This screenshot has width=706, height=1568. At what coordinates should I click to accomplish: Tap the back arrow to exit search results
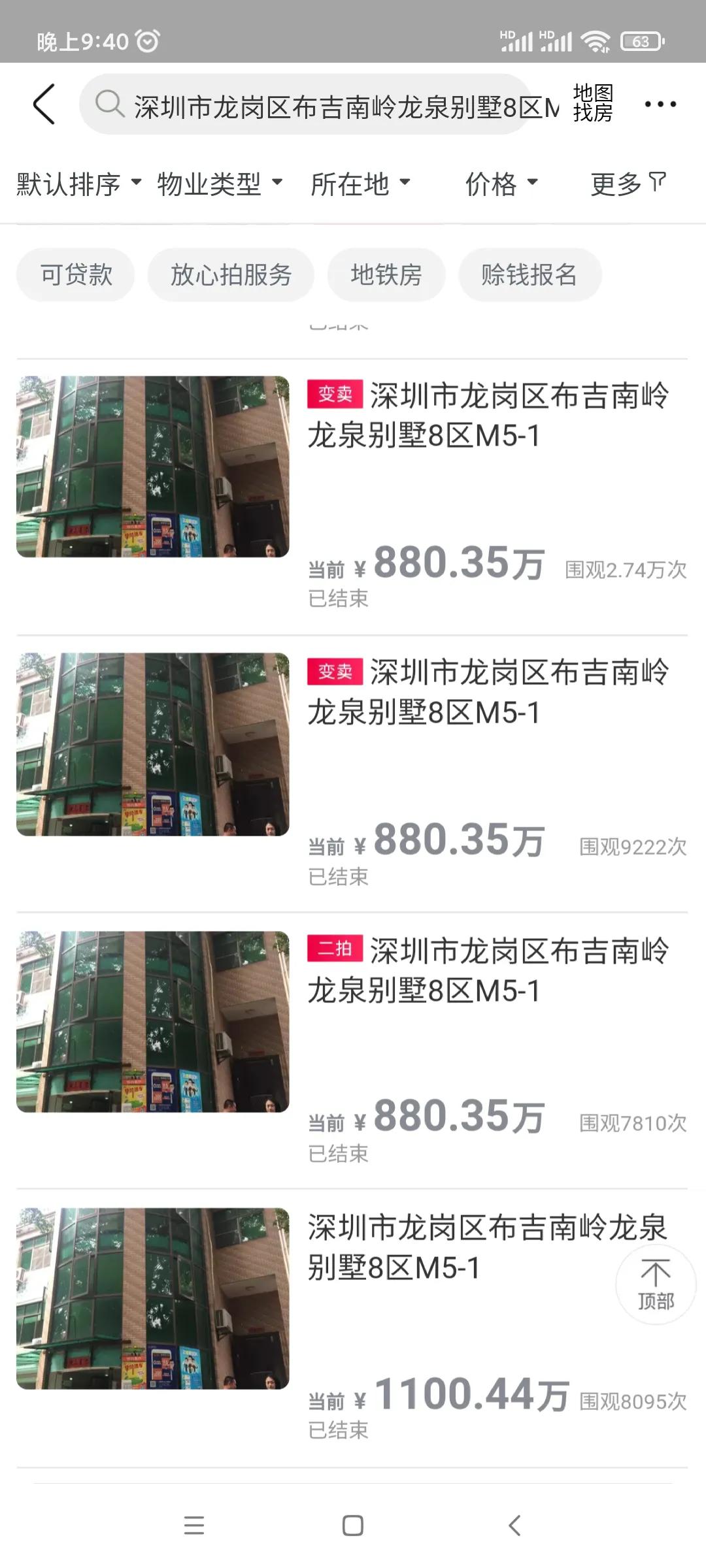(44, 105)
